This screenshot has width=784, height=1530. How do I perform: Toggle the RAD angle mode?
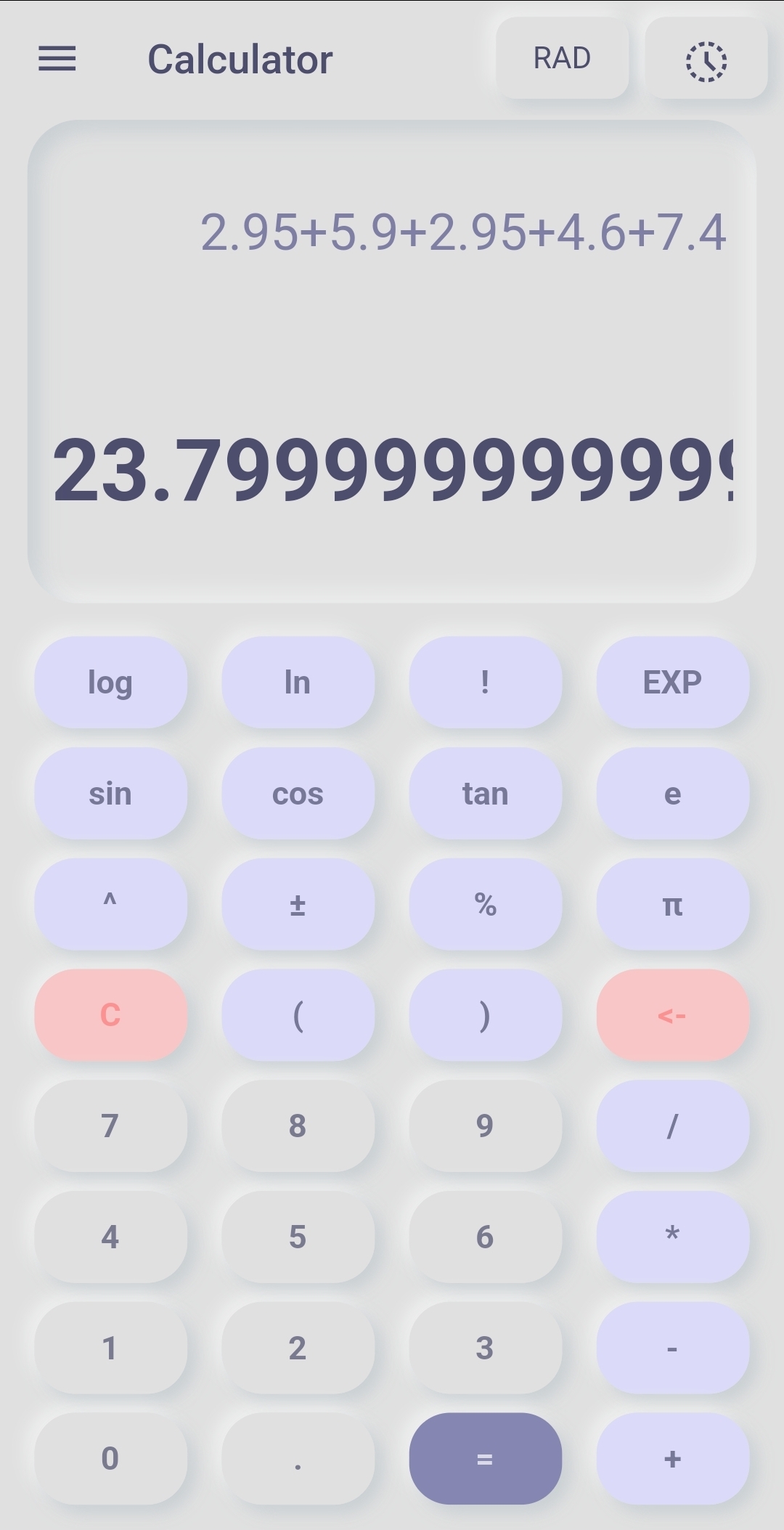[x=562, y=58]
